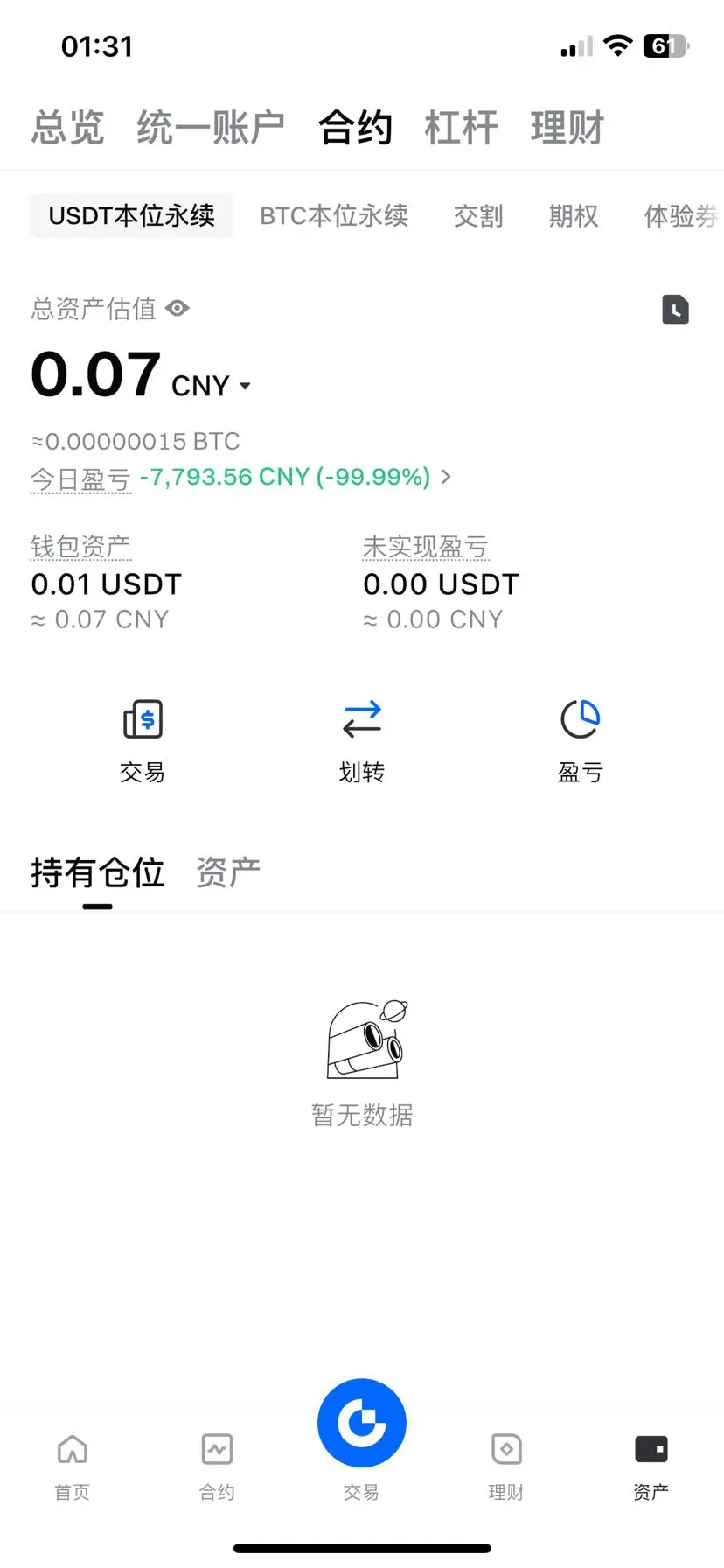
Task: Open the 期权 sub-tab
Action: tap(574, 216)
